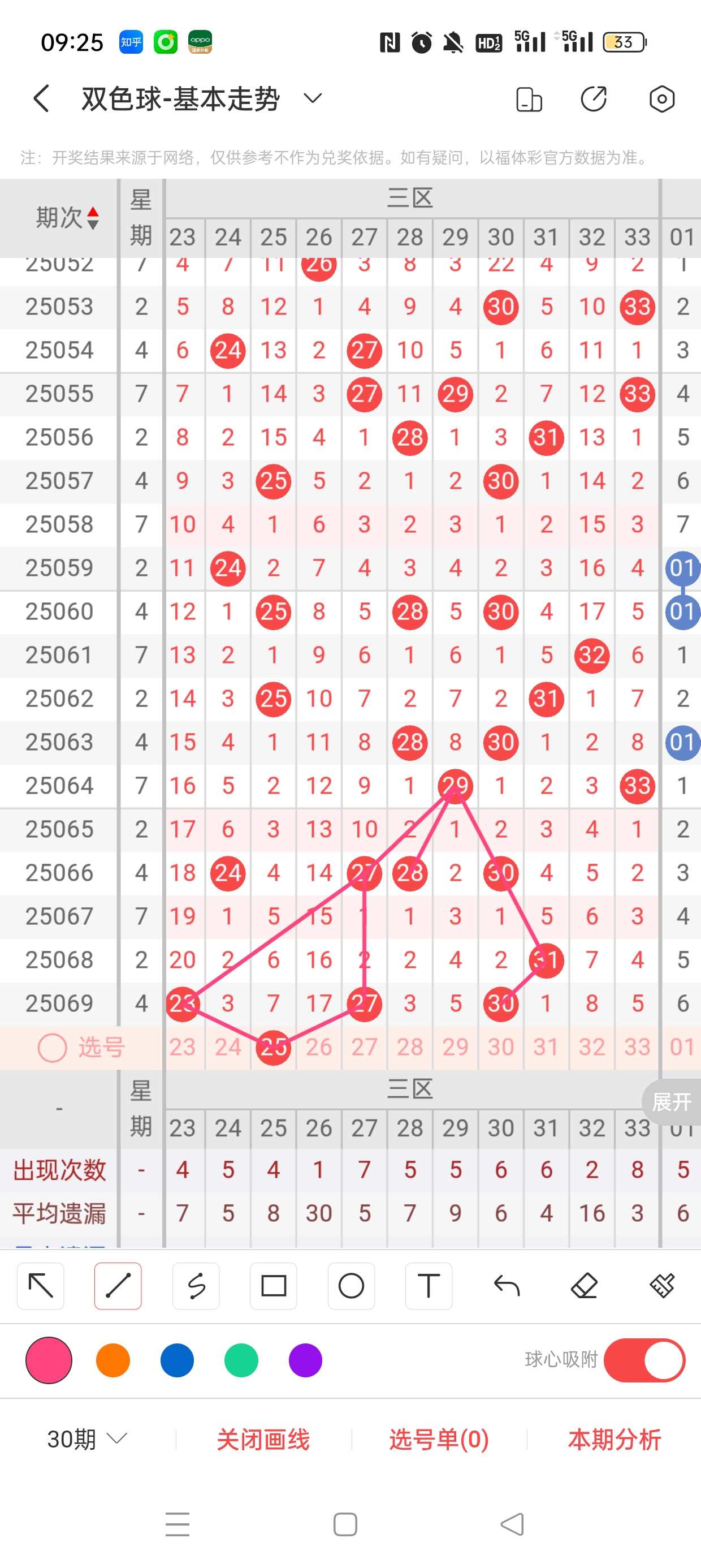Toggle the 期次 sort order arrows
The height and width of the screenshot is (1568, 701).
[93, 218]
